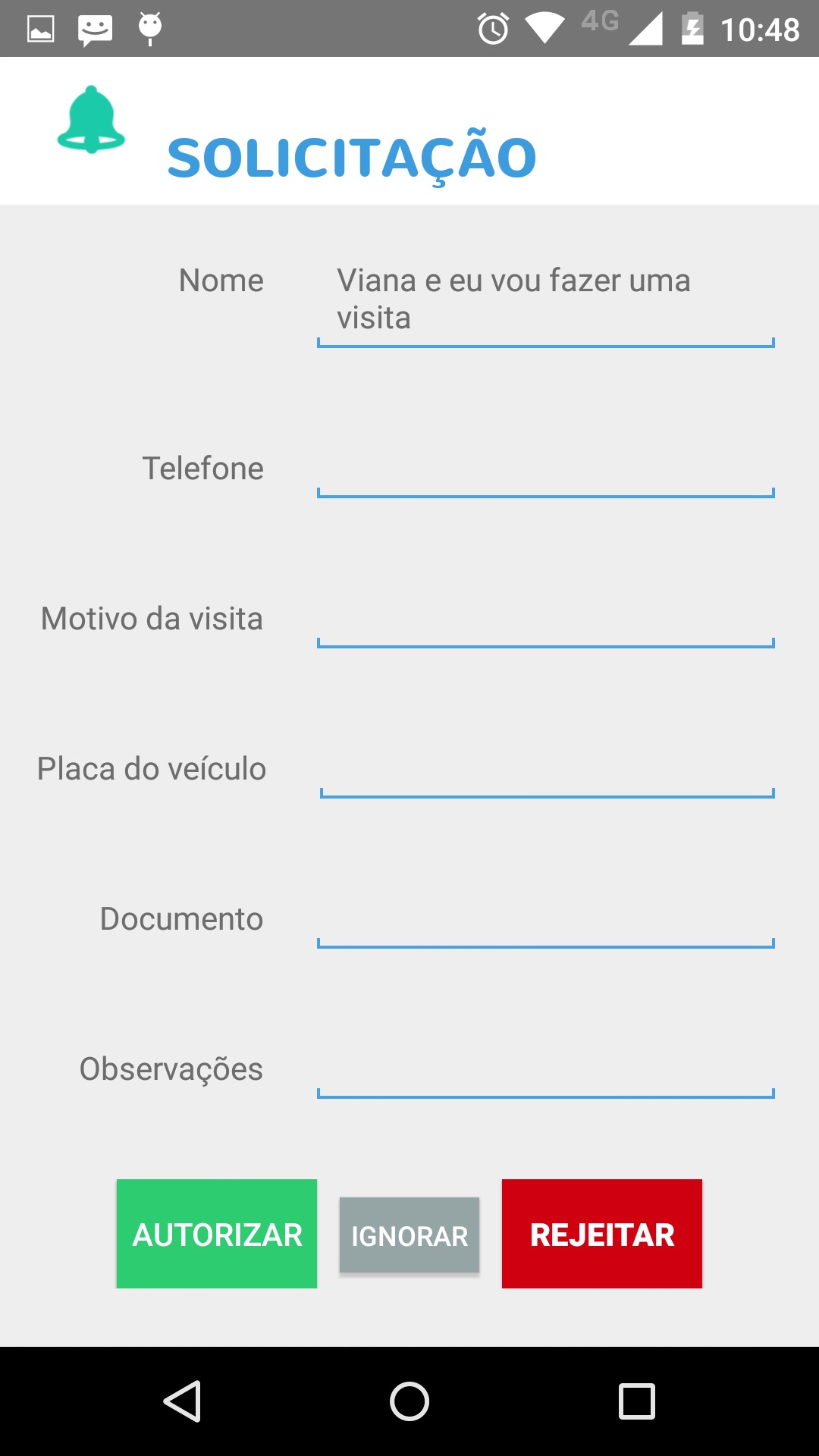Select the Telefone input field
The width and height of the screenshot is (819, 1456).
546,469
